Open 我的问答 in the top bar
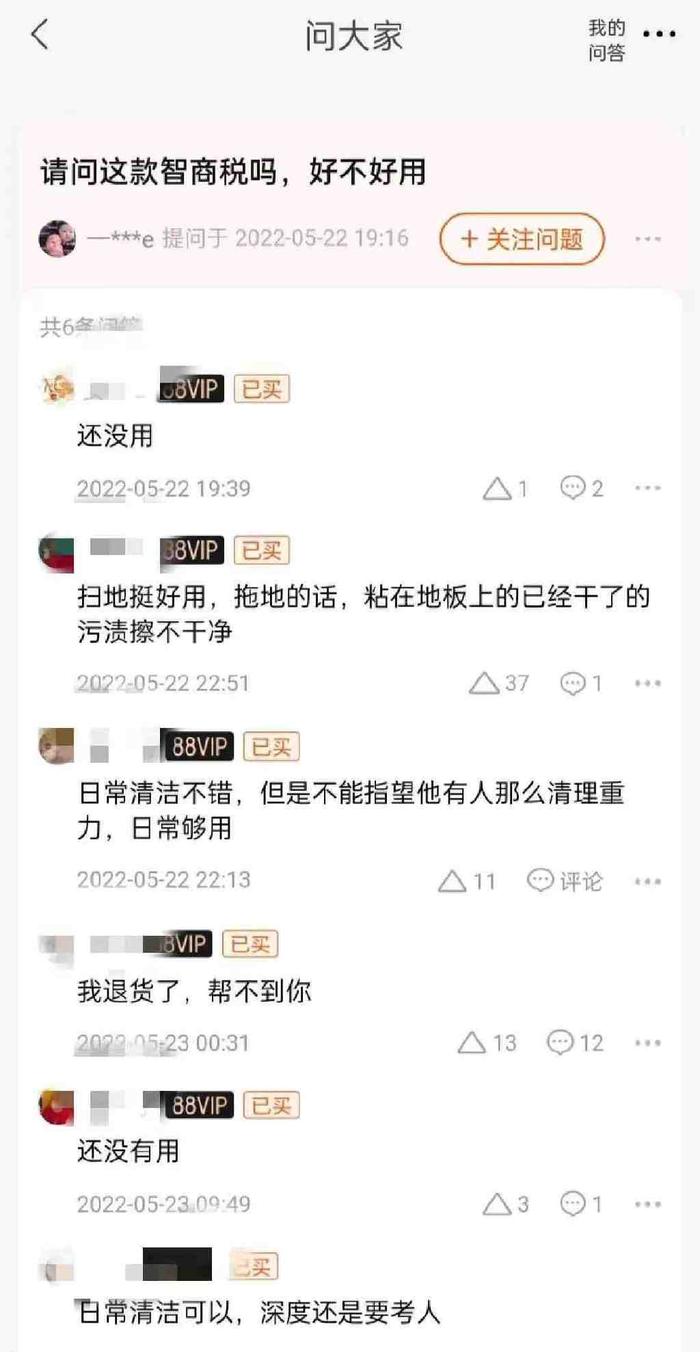The height and width of the screenshot is (1352, 700). pos(606,40)
